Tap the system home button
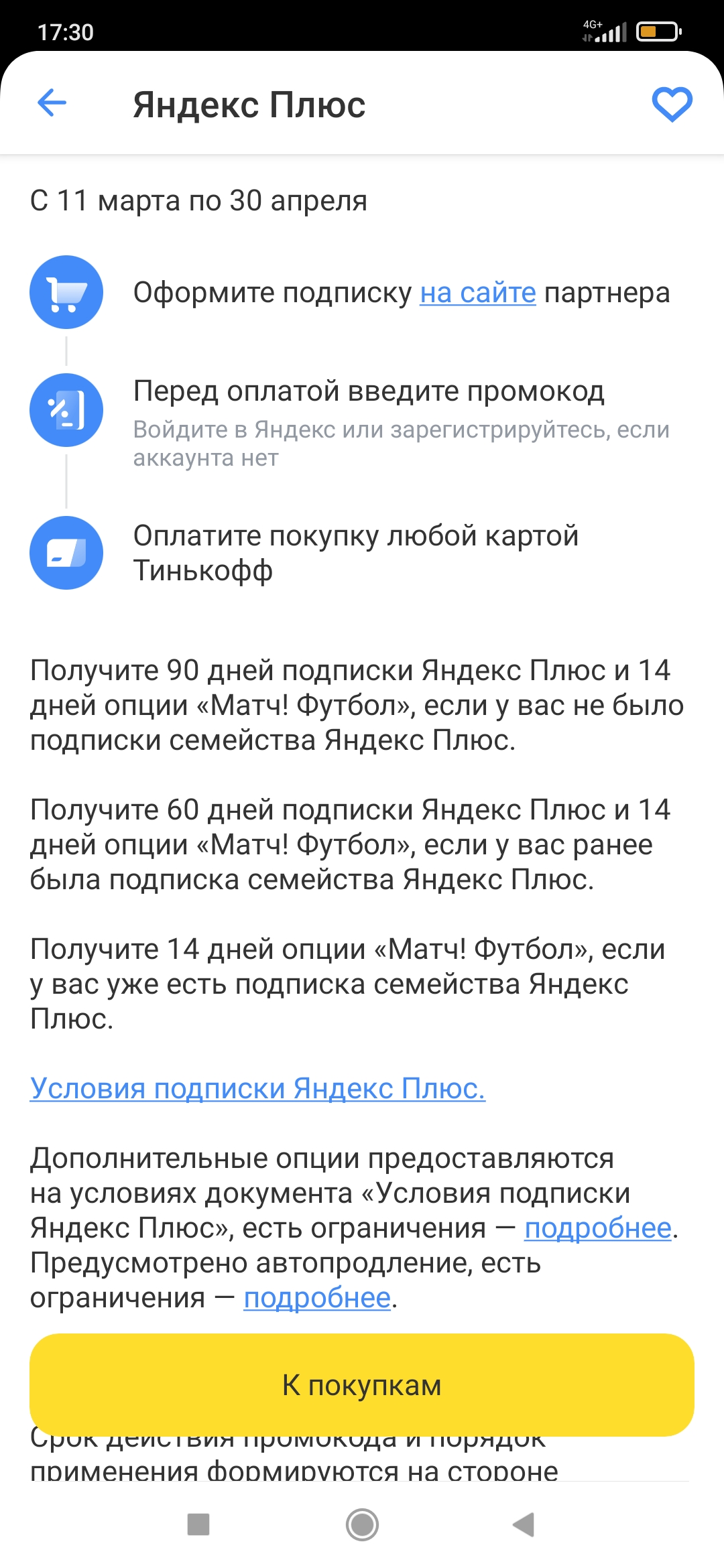The image size is (724, 1568). (362, 1525)
